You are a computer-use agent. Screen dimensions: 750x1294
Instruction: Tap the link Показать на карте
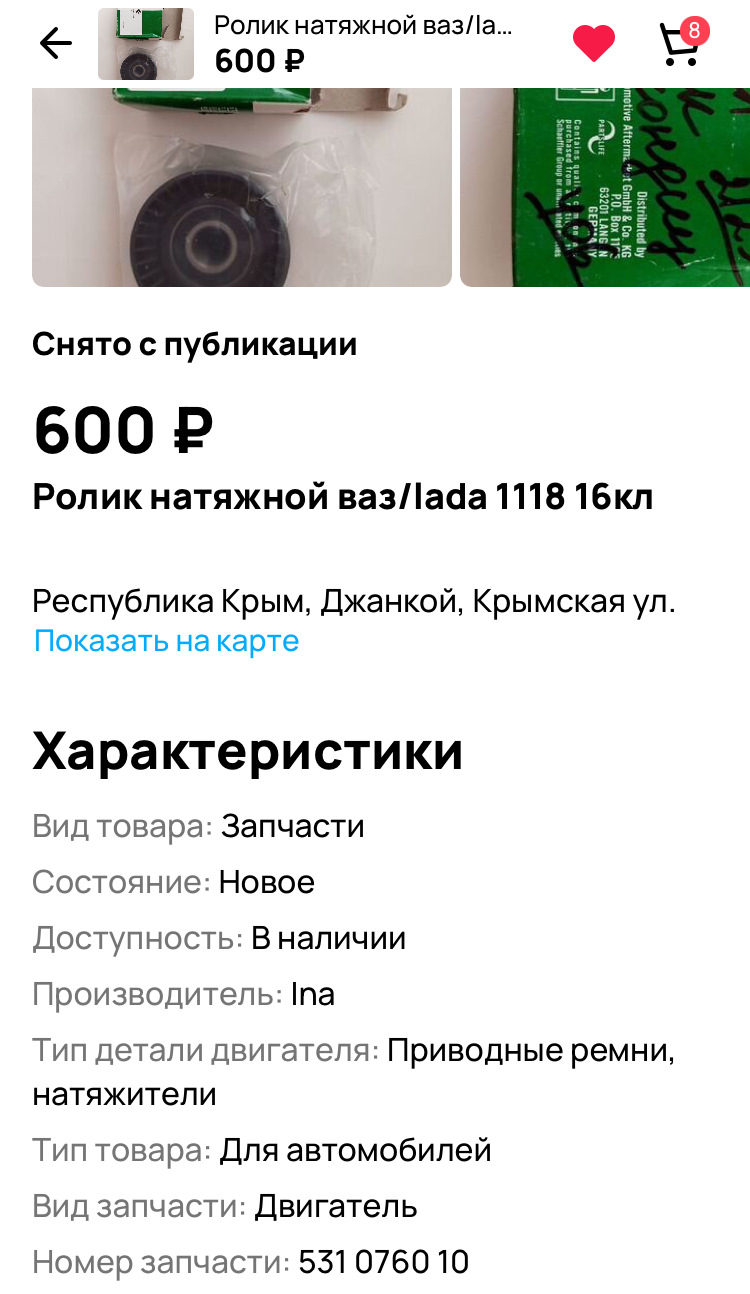click(x=166, y=641)
